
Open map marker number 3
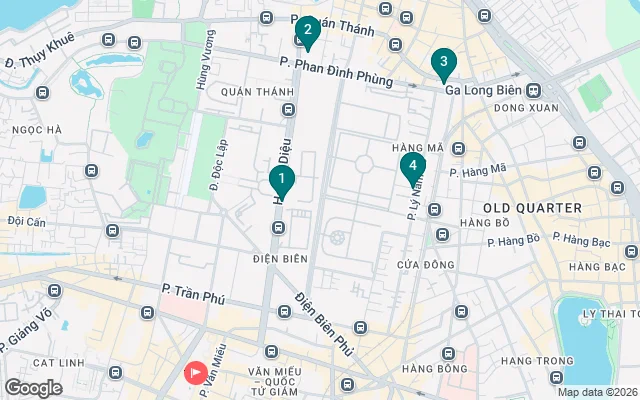(443, 64)
